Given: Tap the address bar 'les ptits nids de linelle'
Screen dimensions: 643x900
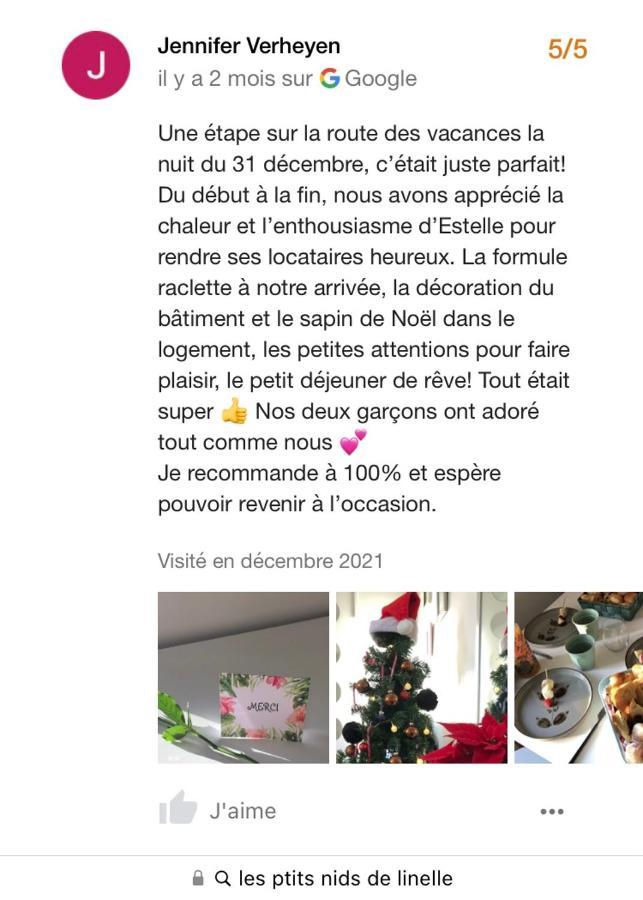Looking at the screenshot, I should 335,879.
